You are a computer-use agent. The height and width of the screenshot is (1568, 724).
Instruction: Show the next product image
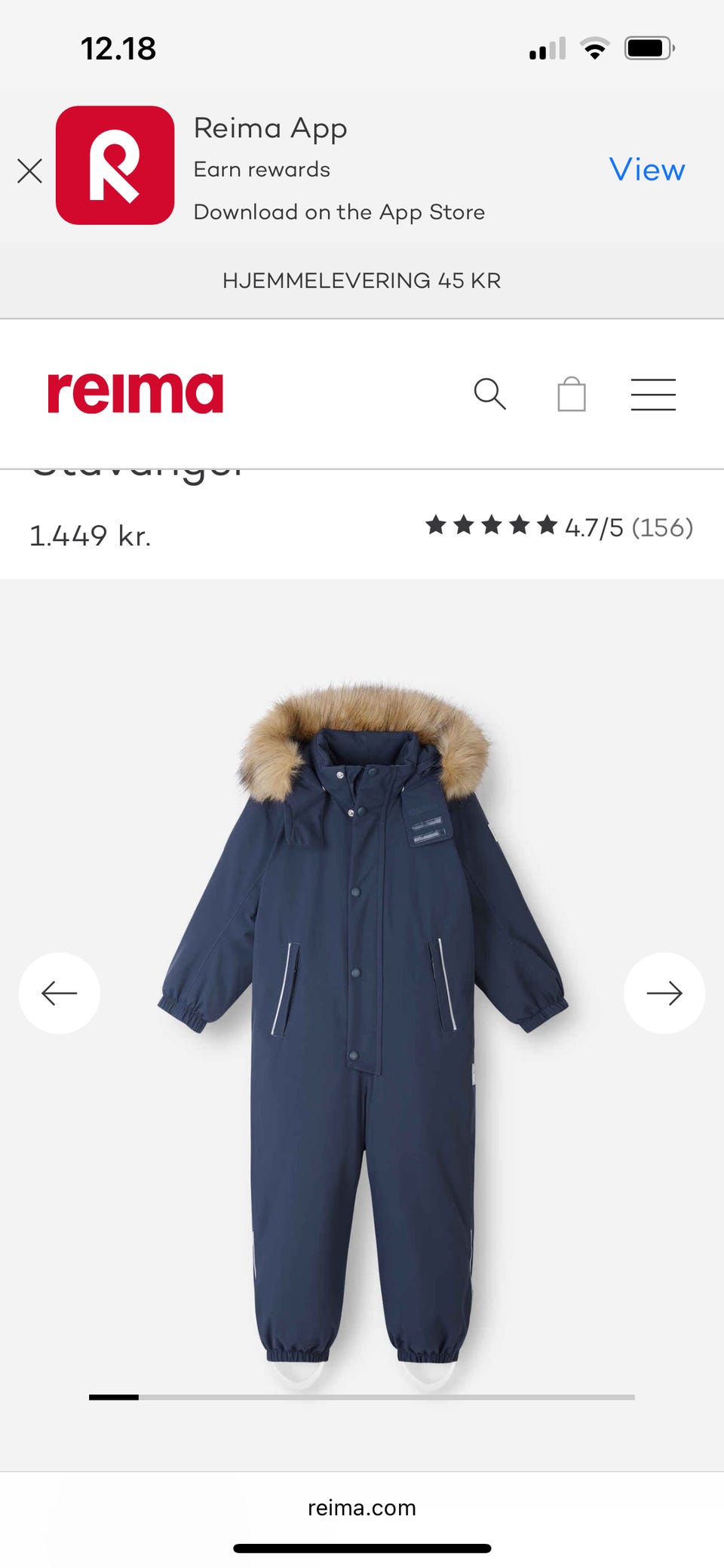tap(664, 993)
